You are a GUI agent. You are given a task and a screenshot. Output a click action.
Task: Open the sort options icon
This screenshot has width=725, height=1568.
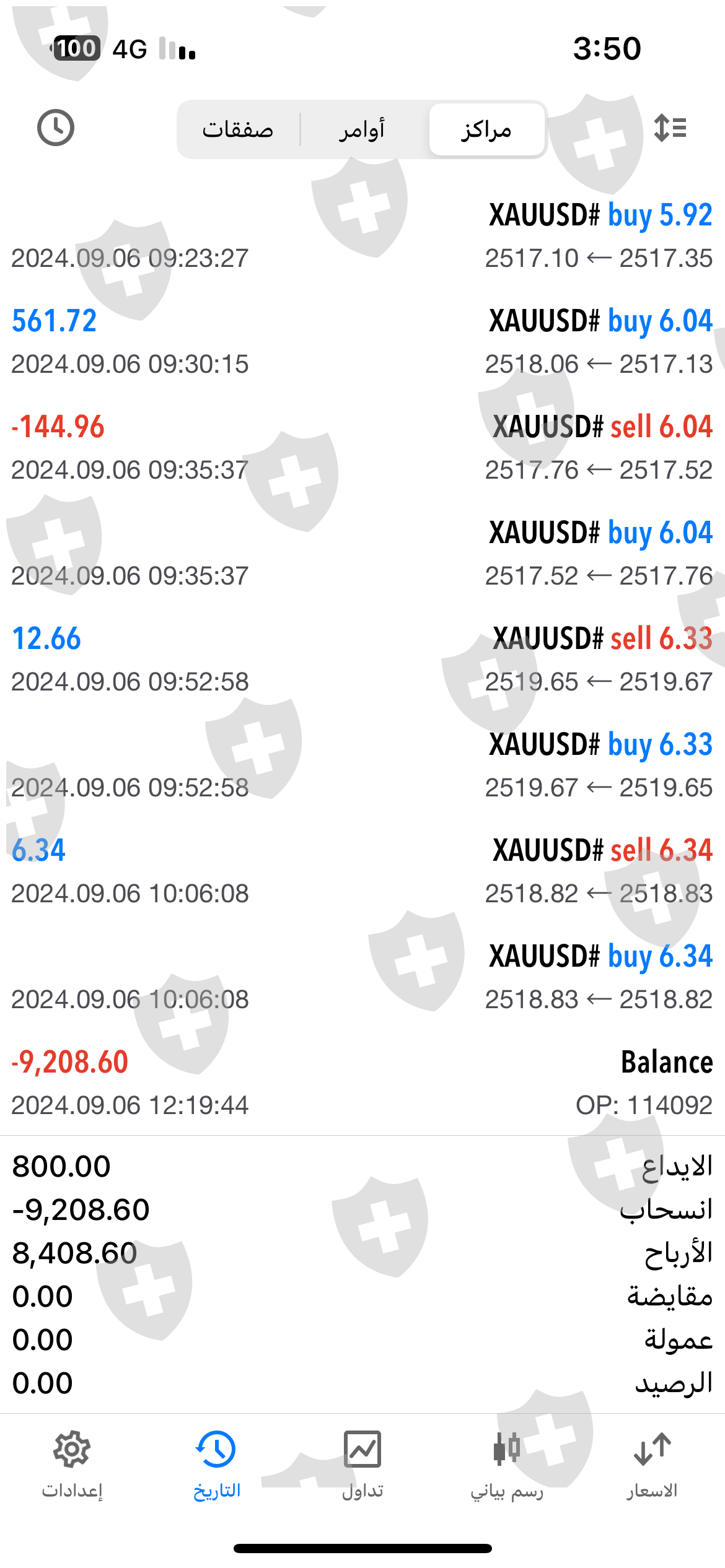tap(670, 128)
